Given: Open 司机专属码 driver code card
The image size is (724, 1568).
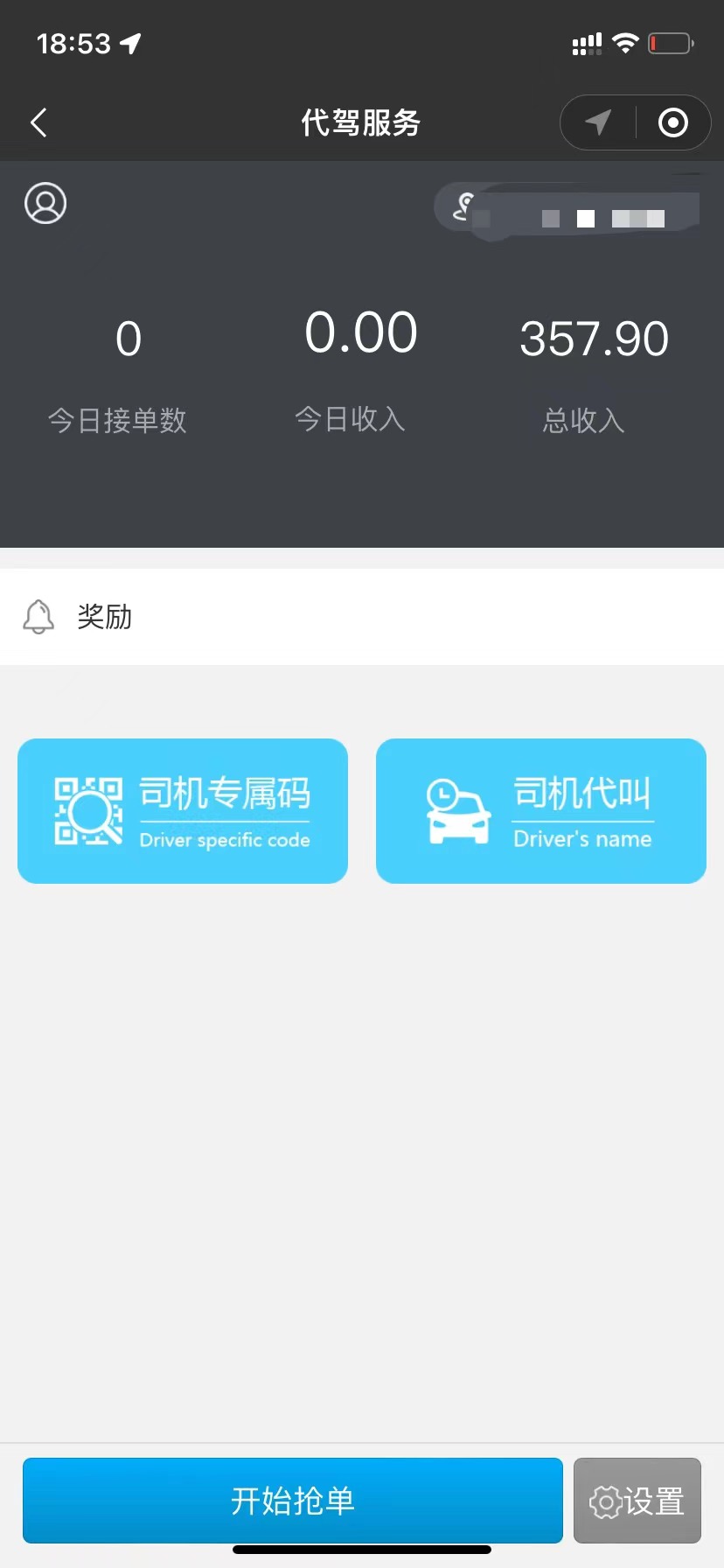Looking at the screenshot, I should (x=183, y=811).
